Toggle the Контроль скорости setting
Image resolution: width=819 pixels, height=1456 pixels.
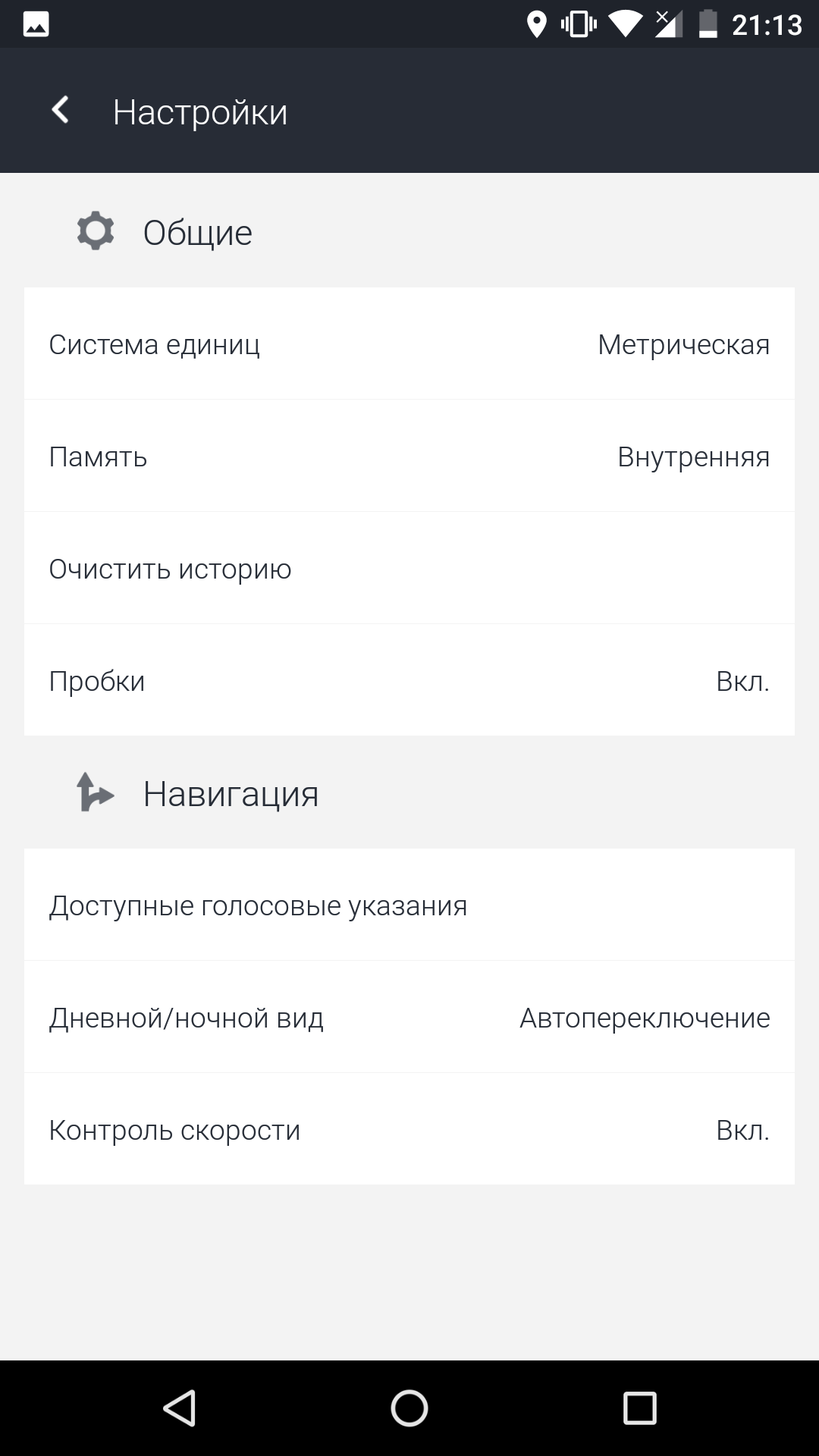pyautogui.click(x=409, y=1129)
